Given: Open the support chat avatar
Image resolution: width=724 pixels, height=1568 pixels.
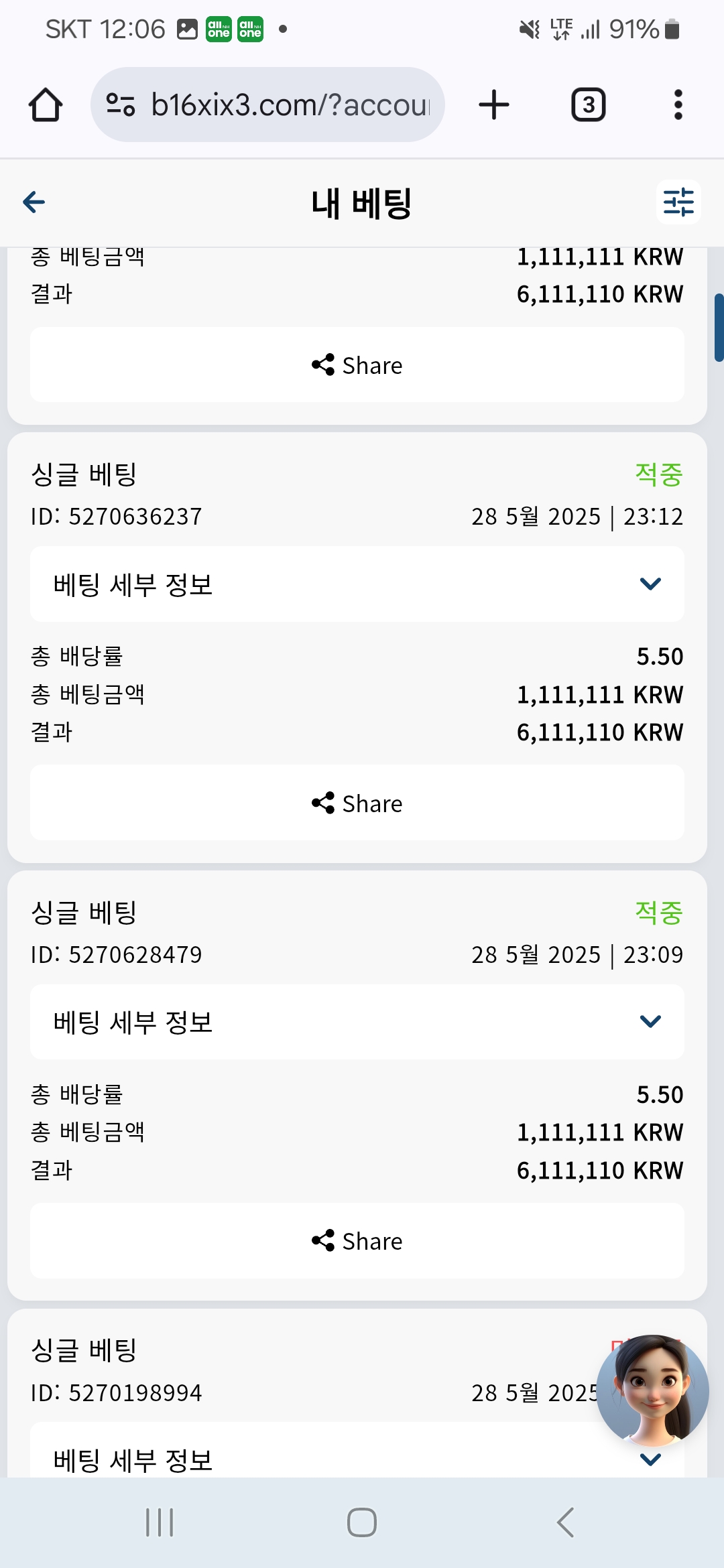Looking at the screenshot, I should click(652, 1390).
